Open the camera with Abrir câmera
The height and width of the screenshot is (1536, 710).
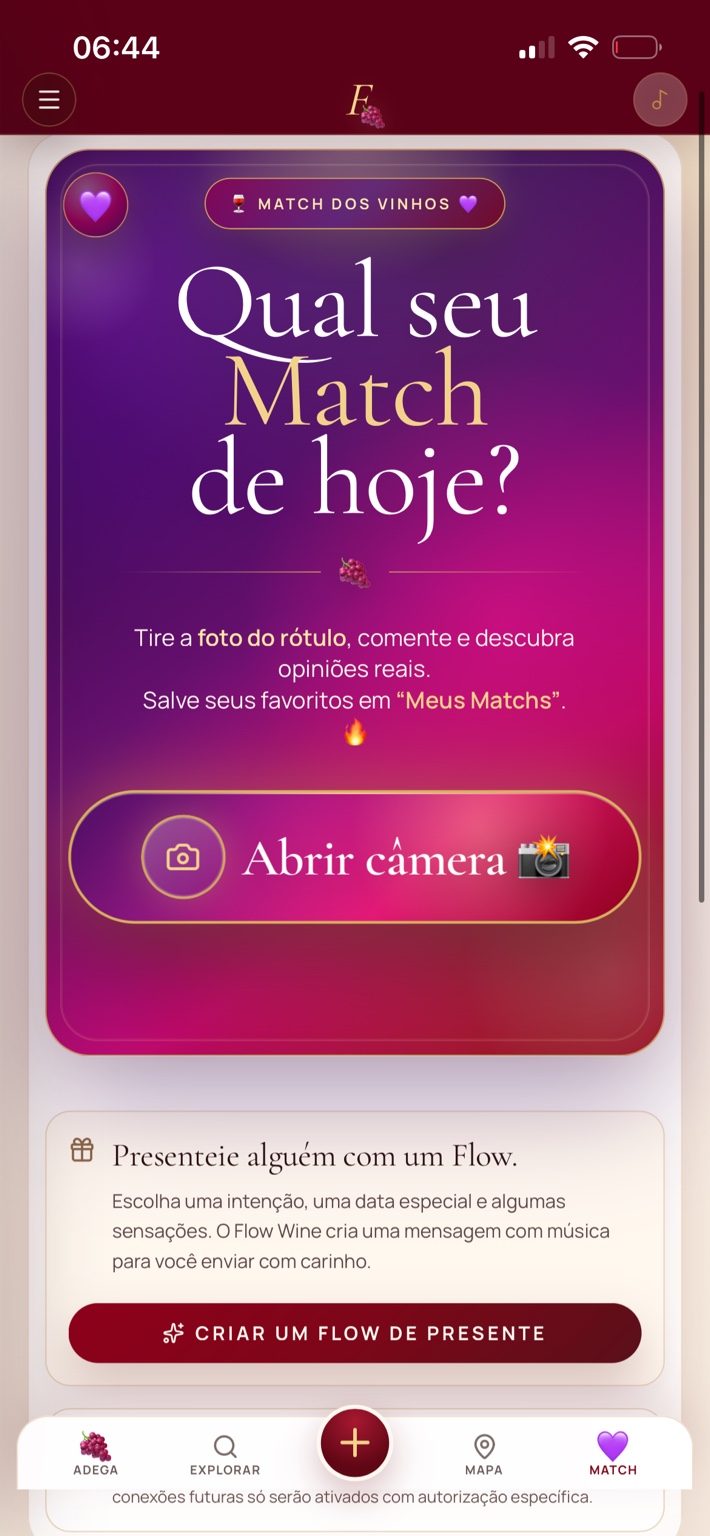[x=355, y=857]
